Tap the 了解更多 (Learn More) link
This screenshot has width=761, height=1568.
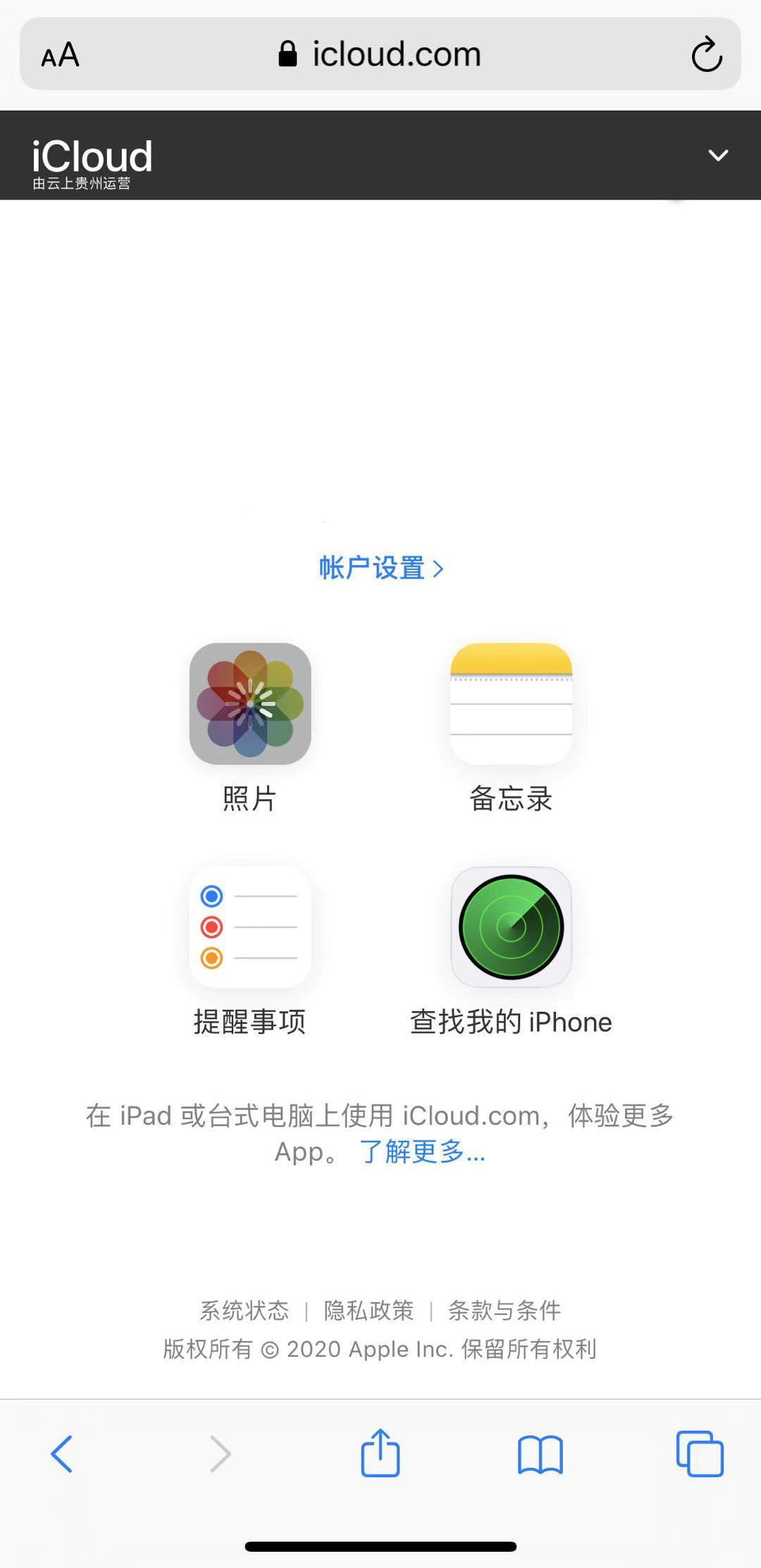[x=421, y=1152]
